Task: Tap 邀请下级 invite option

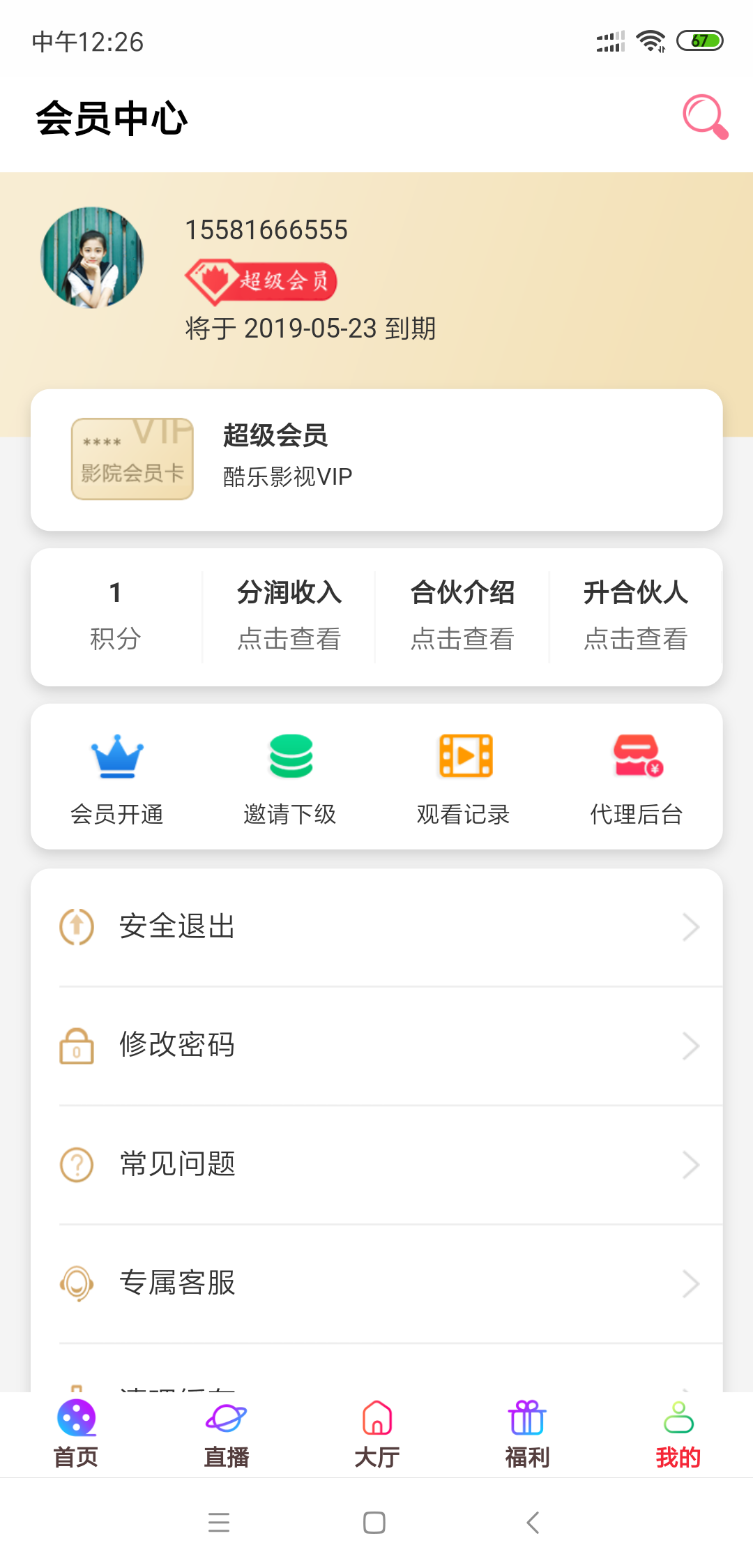Action: (x=290, y=778)
